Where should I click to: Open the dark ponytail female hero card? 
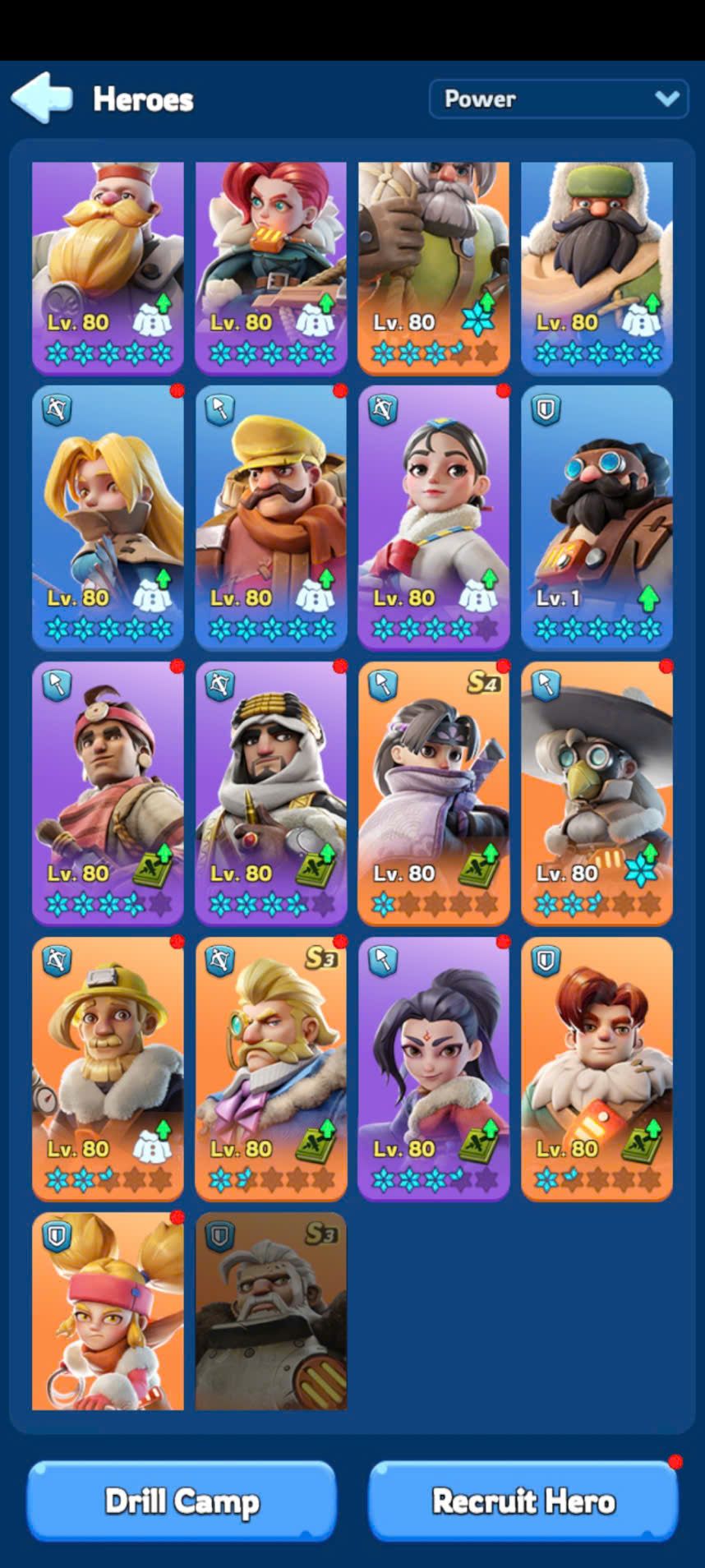click(433, 1068)
